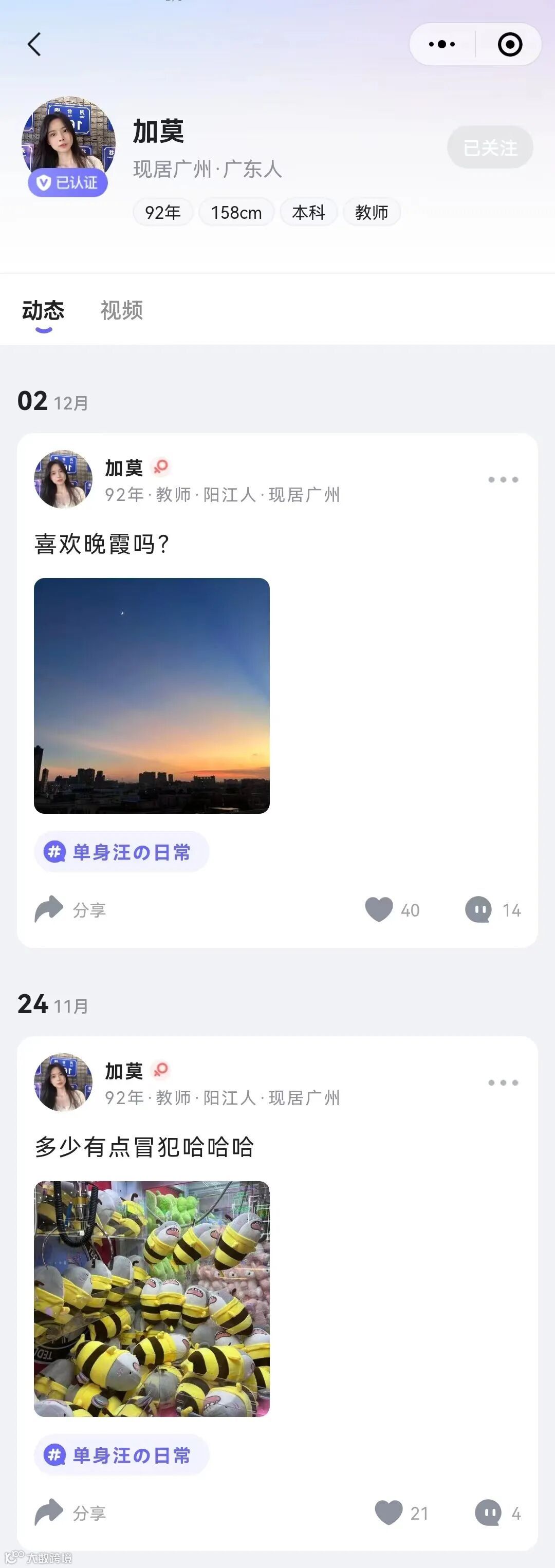The height and width of the screenshot is (1568, 555).
Task: Open comments on 多少有点冒犯哈哈哈 post
Action: pos(489,1513)
